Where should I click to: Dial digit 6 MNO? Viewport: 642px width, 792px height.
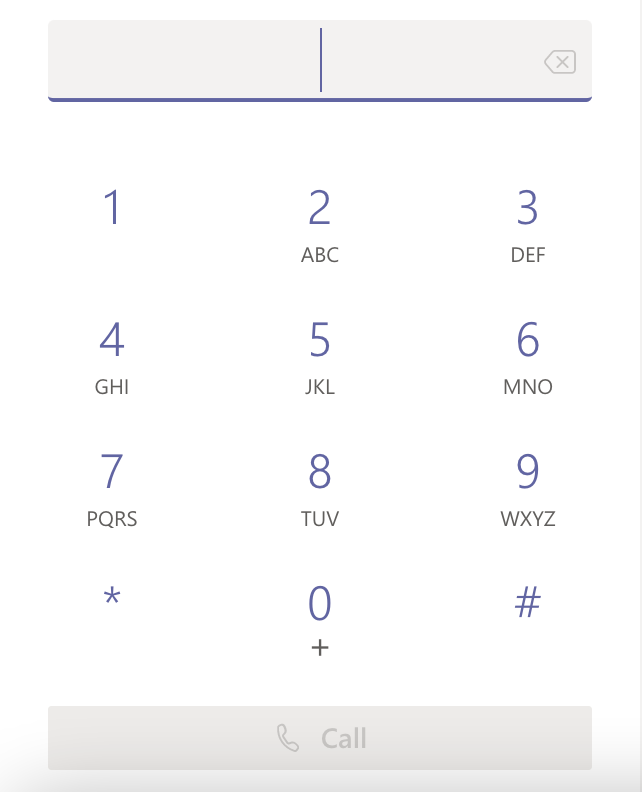pyautogui.click(x=527, y=355)
